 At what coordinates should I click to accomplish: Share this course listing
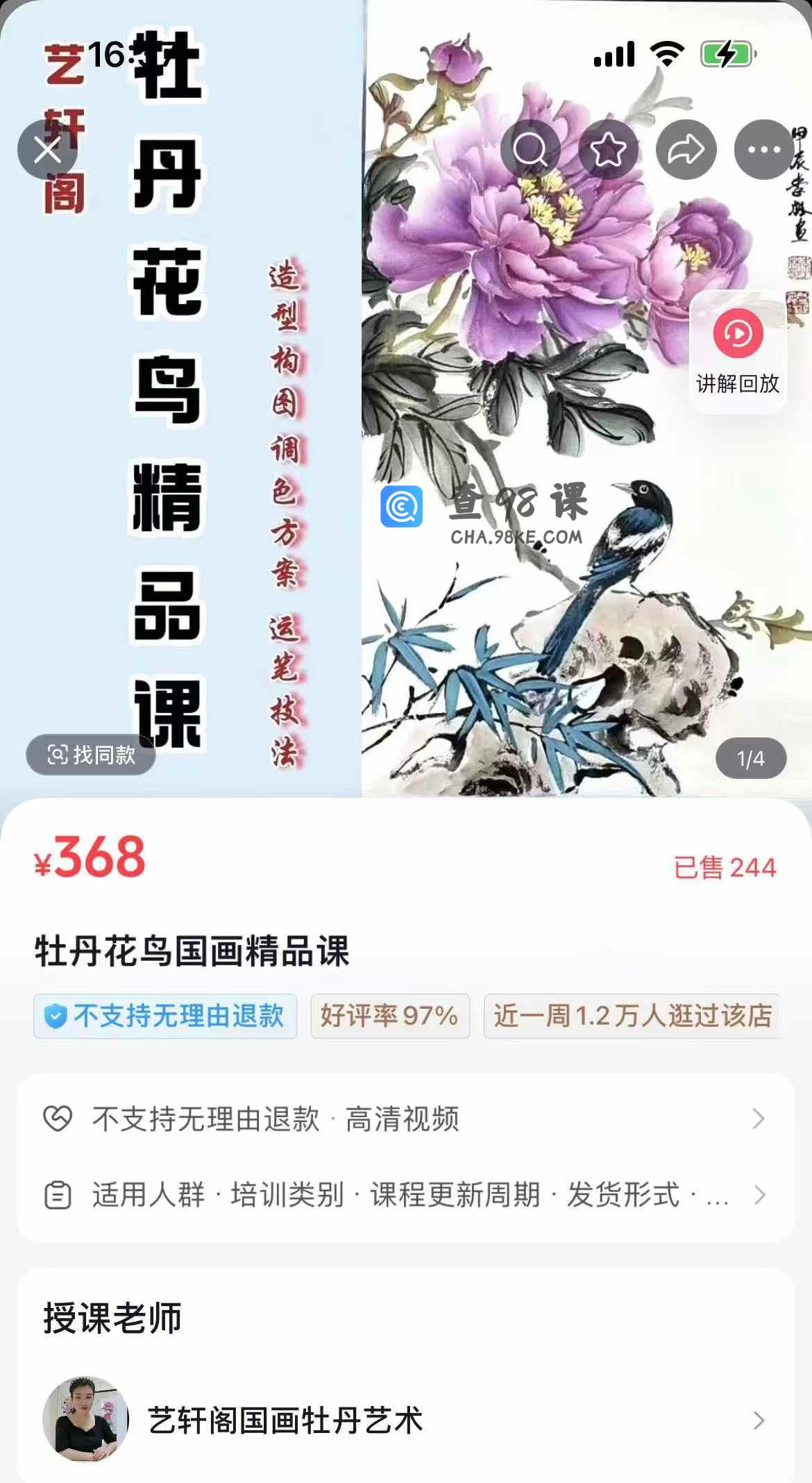point(686,149)
